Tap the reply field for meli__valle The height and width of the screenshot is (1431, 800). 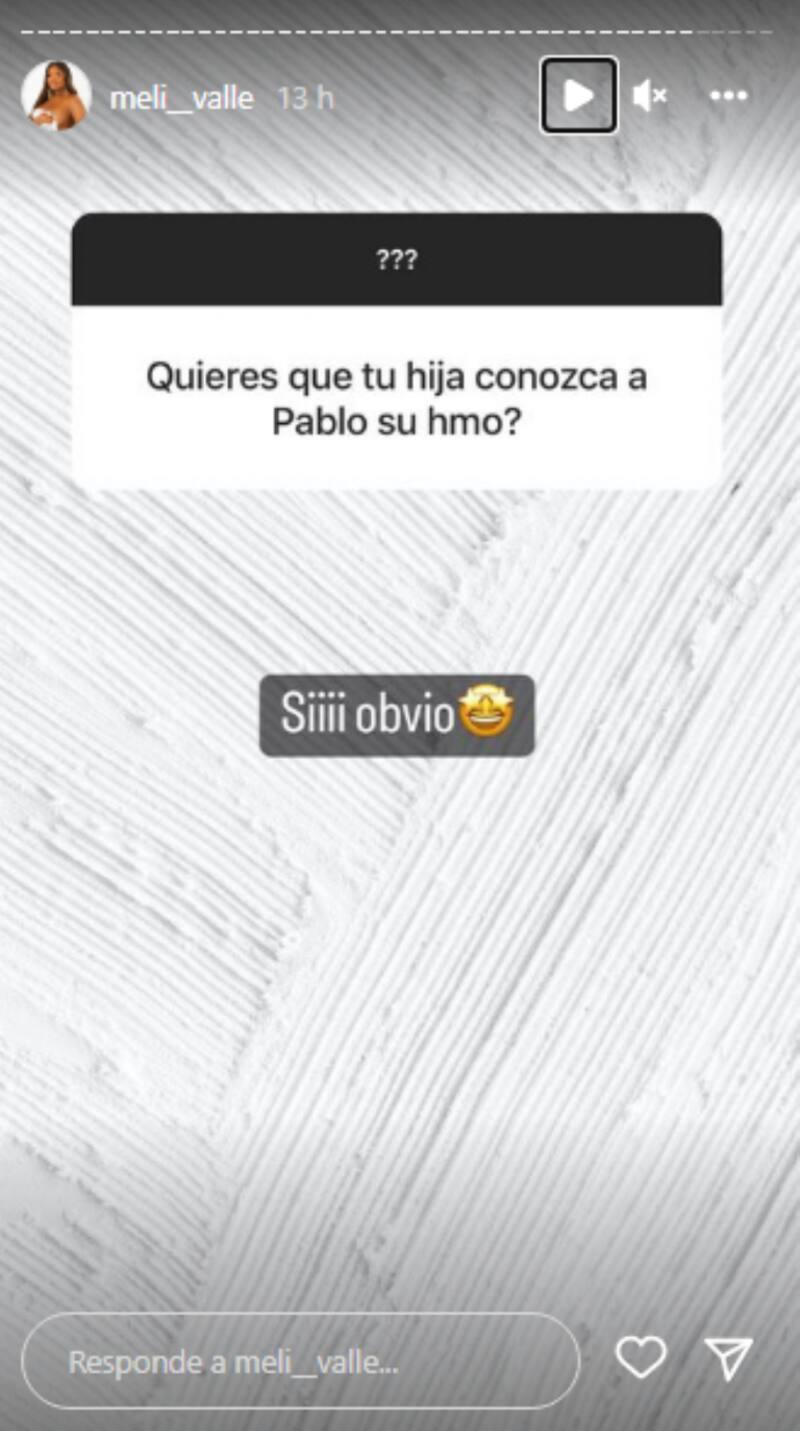point(300,1361)
